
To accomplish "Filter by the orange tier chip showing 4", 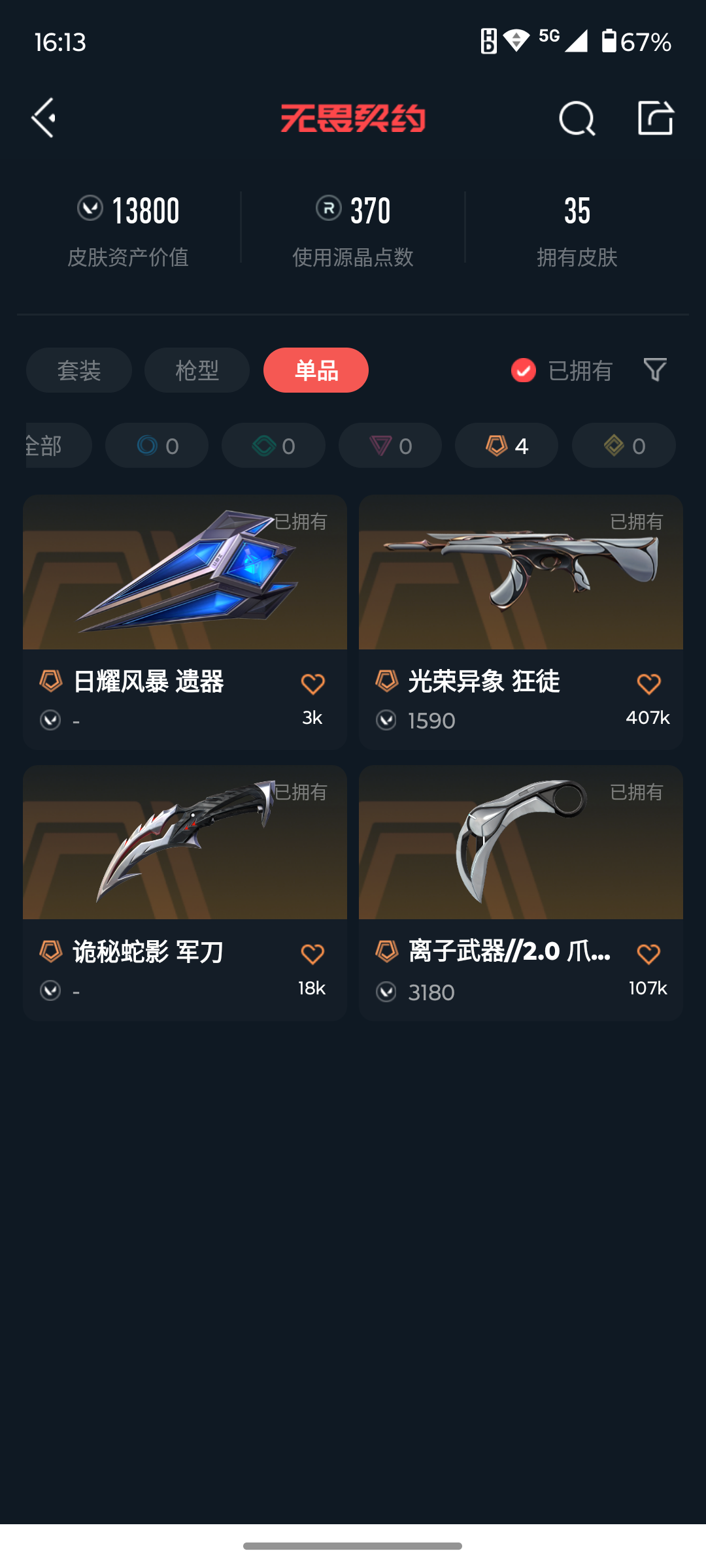I will 507,446.
